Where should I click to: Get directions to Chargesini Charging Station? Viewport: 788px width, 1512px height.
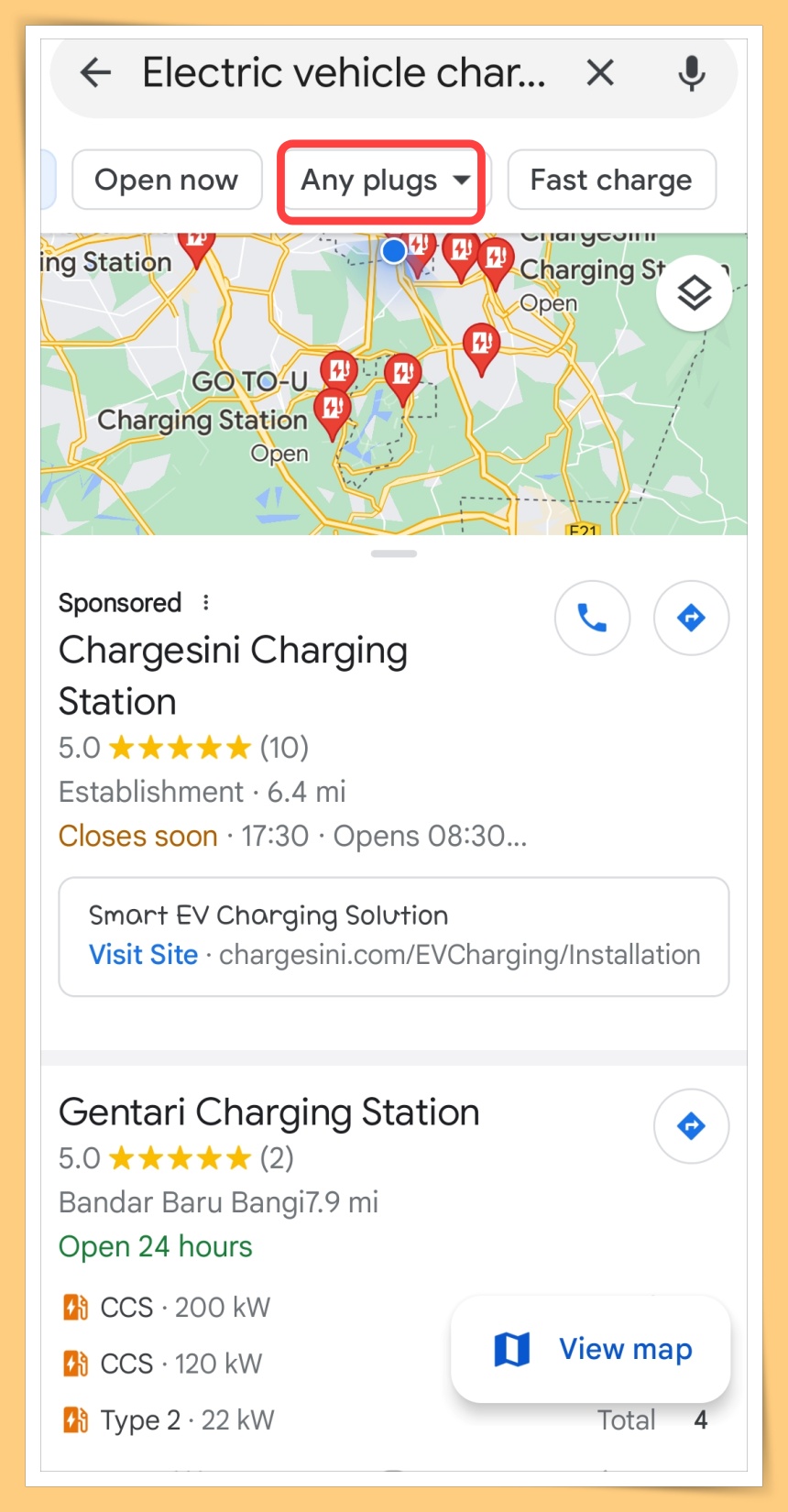coord(691,618)
